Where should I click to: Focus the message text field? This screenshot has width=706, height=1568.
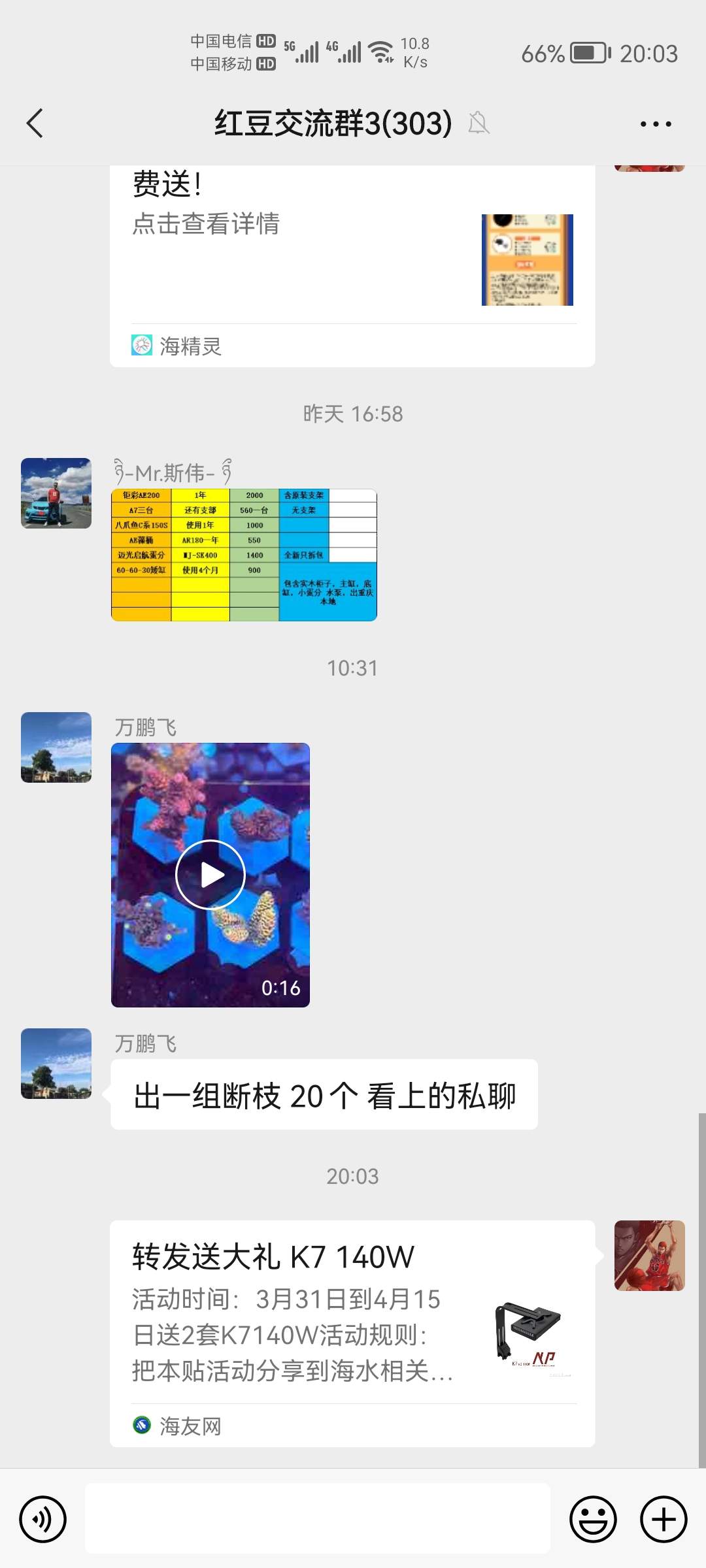click(317, 1519)
